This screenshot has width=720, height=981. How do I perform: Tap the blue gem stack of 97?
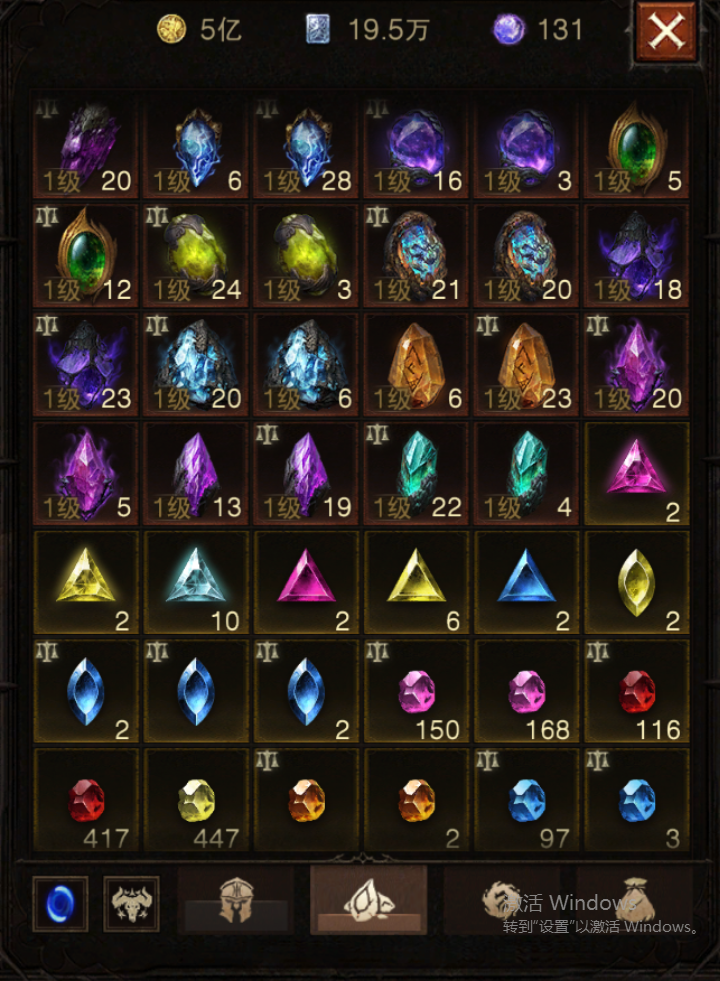coord(527,800)
